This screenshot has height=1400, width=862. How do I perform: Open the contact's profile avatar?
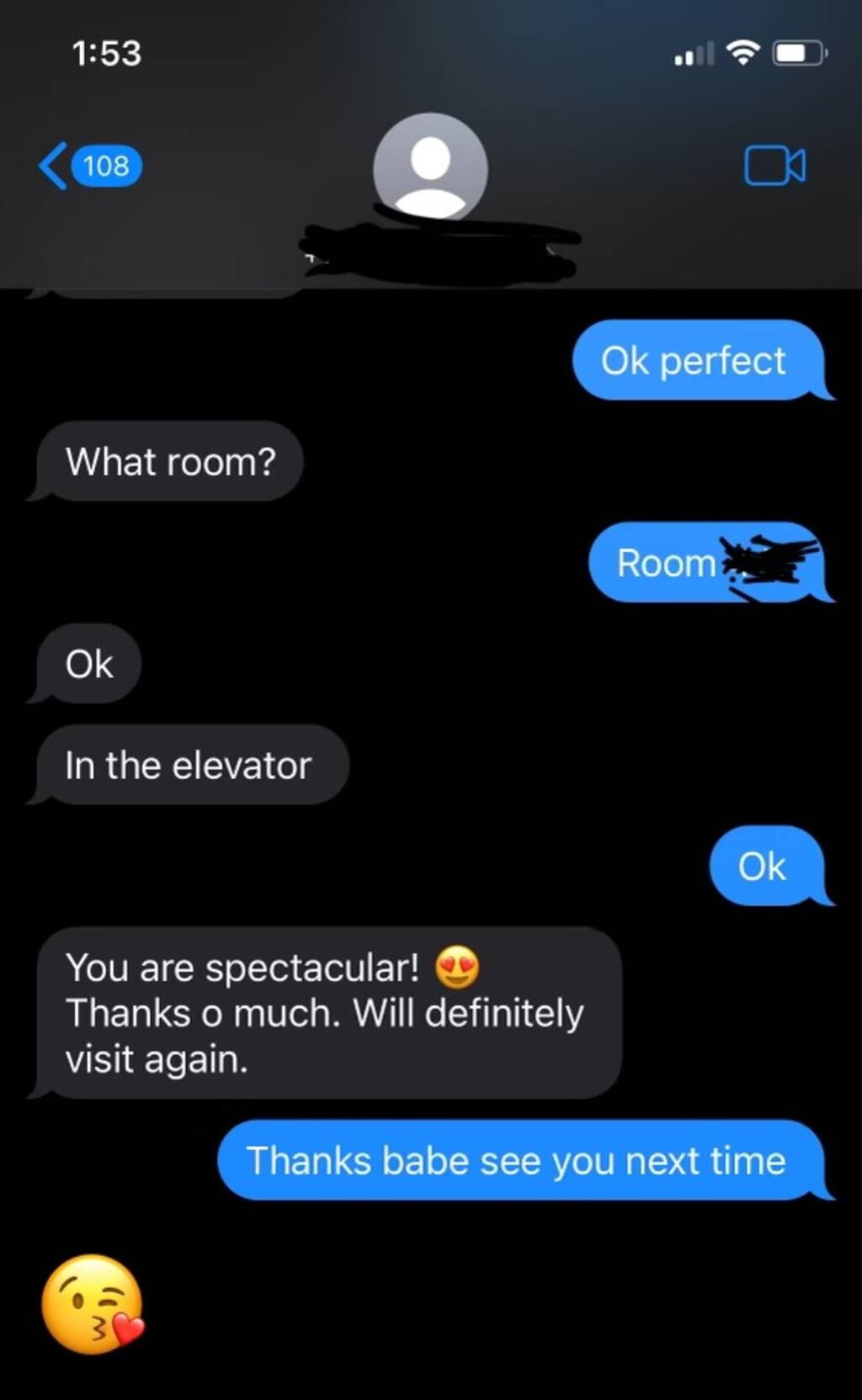pyautogui.click(x=430, y=167)
